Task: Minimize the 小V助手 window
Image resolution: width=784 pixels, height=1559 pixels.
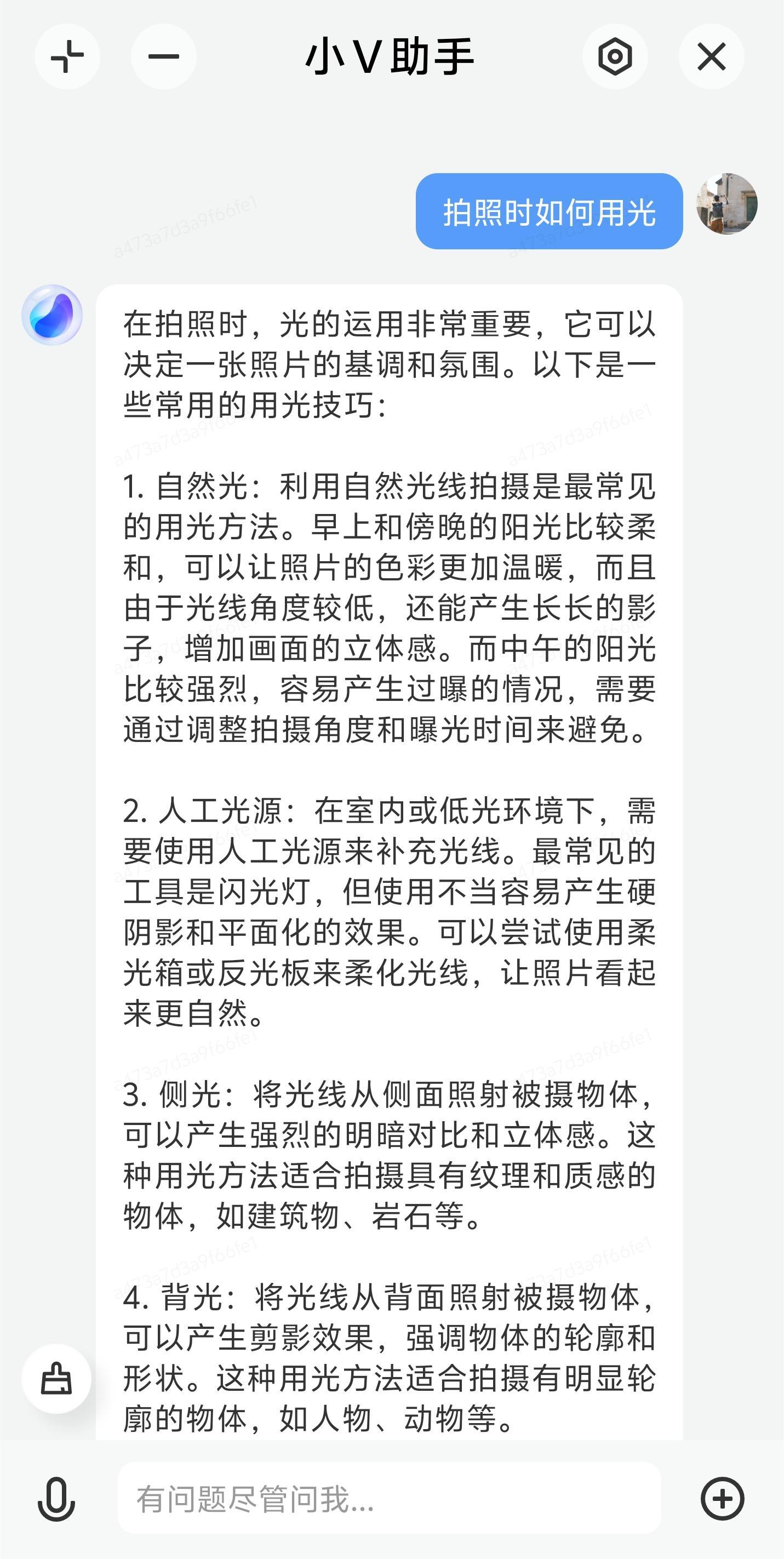Action: [163, 57]
